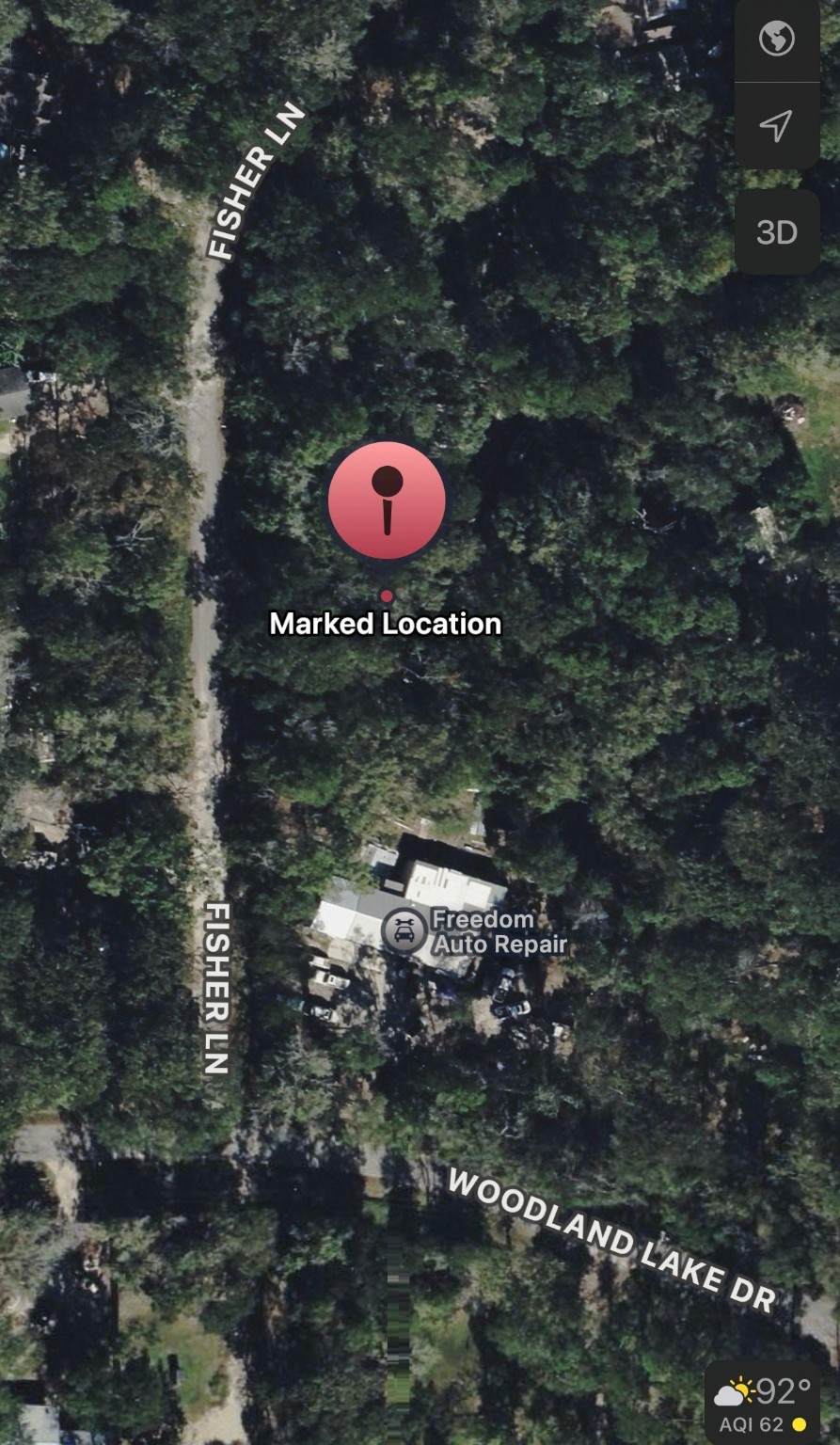
Task: Open Freedom Auto Repair place marker
Action: (x=405, y=931)
